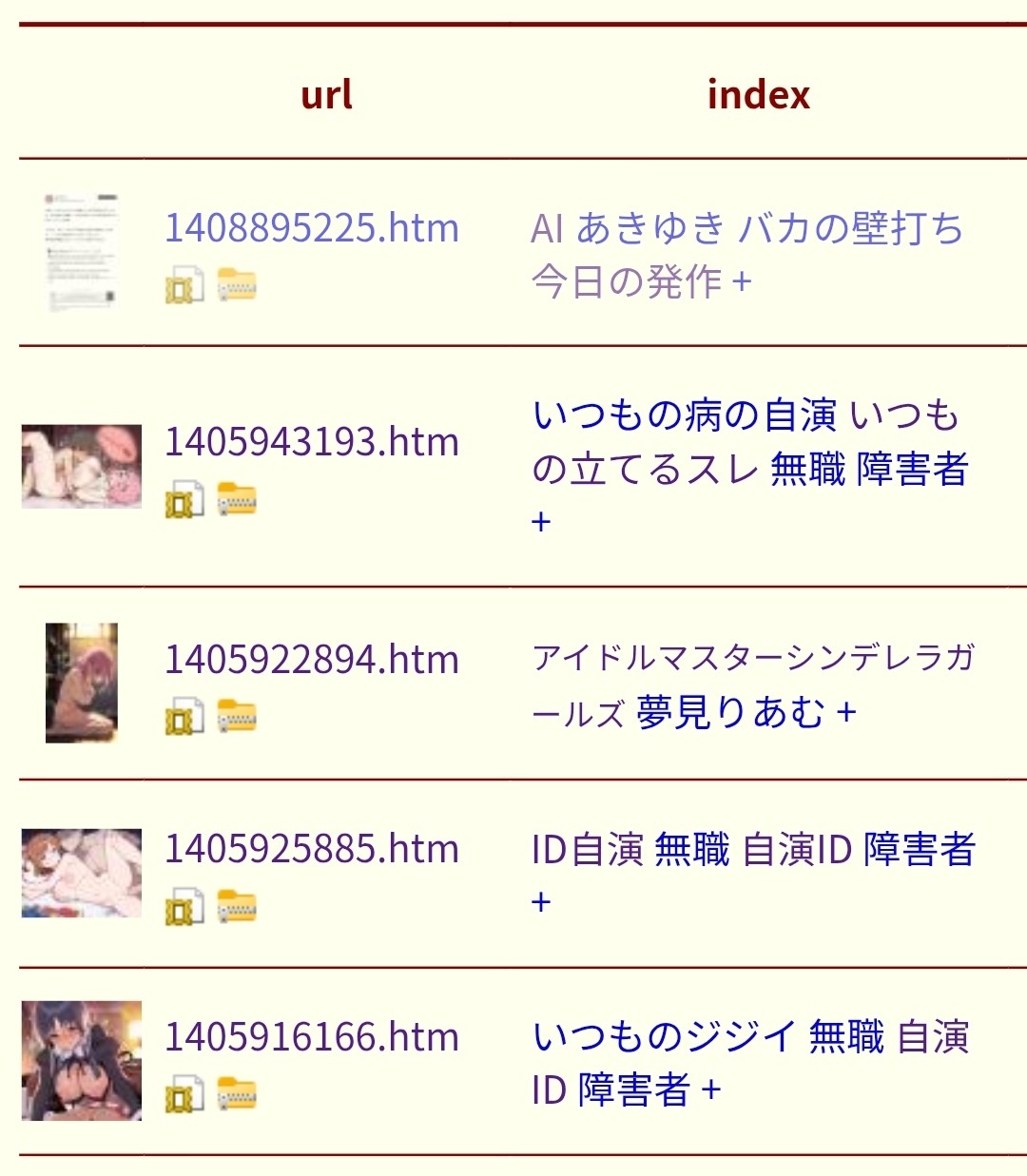Tap the film page icon under 1405925885.htm
Screen dimensions: 1027x1176
(184, 906)
